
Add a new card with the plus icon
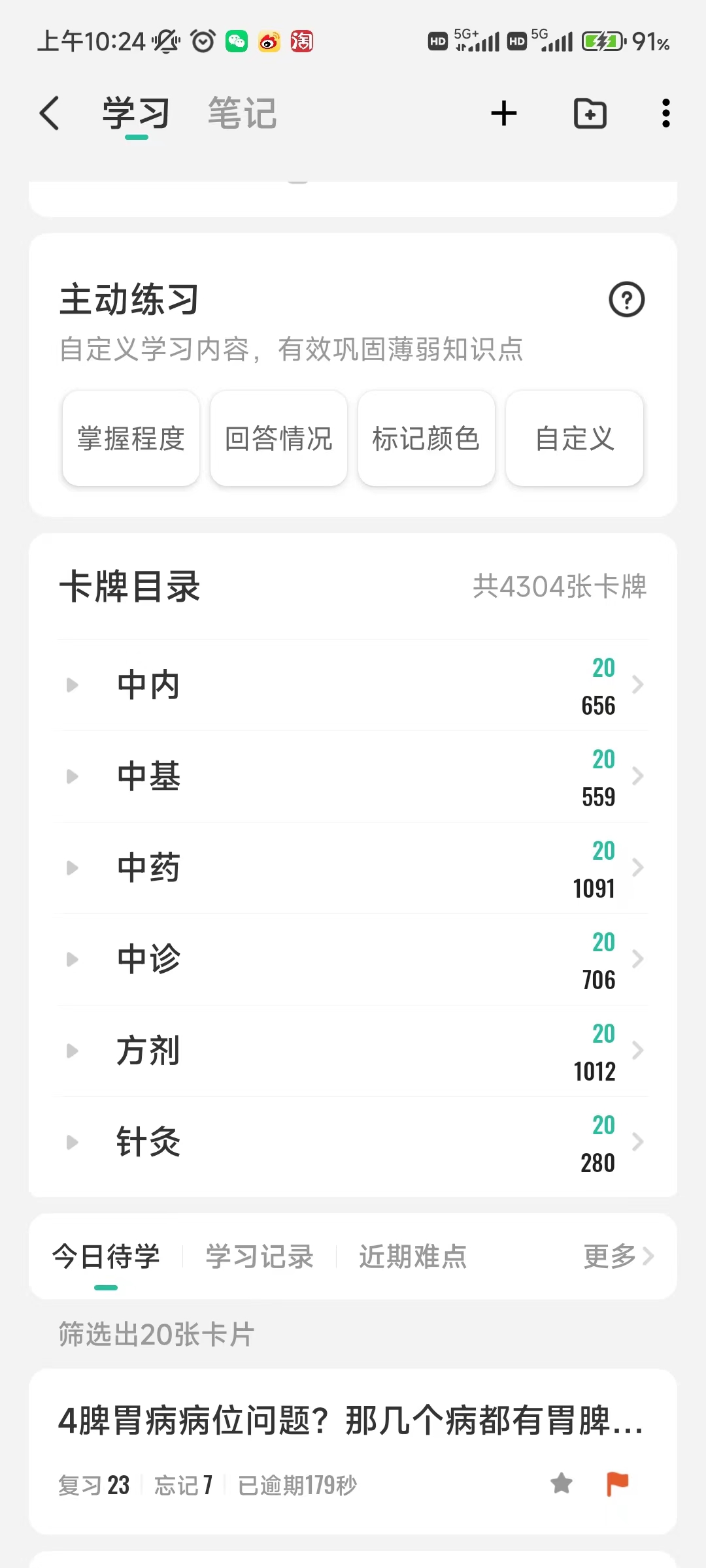(x=504, y=114)
